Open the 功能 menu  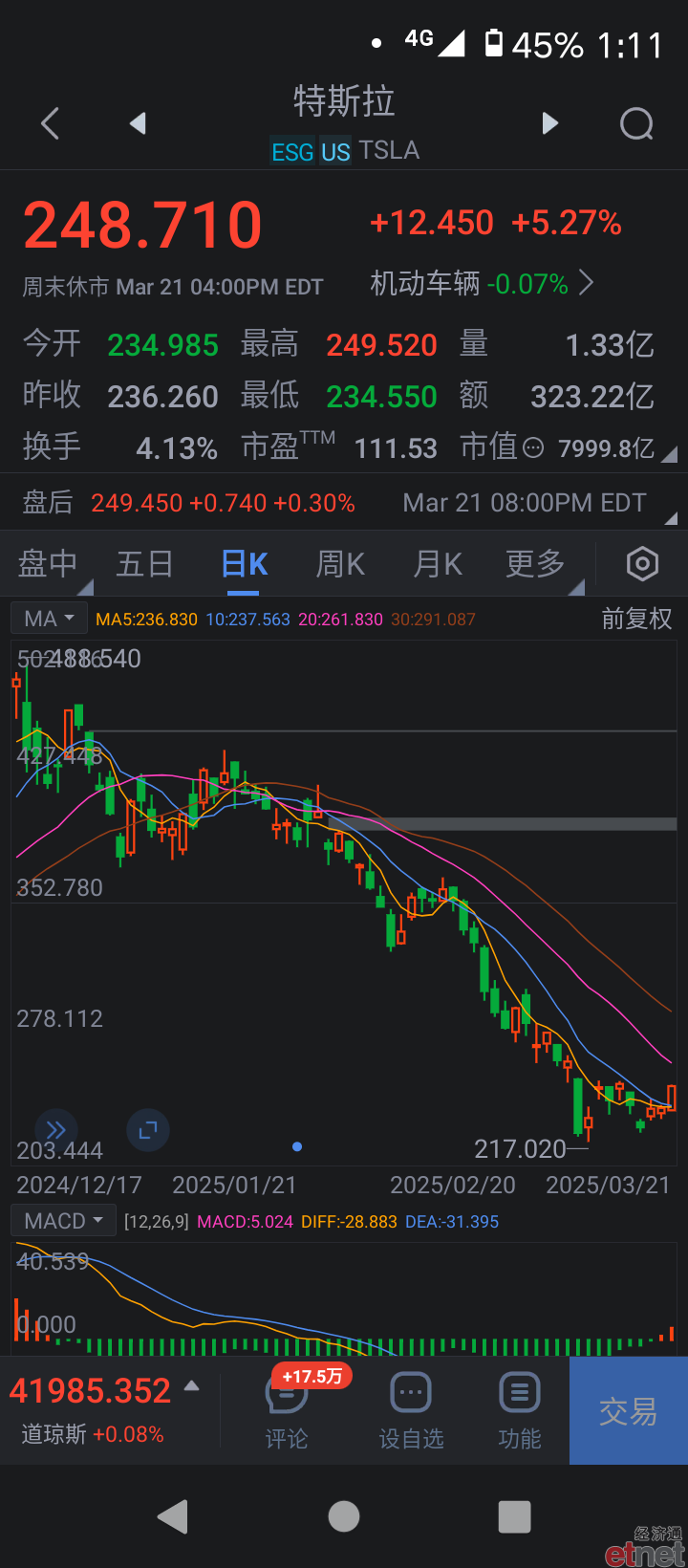[520, 1411]
